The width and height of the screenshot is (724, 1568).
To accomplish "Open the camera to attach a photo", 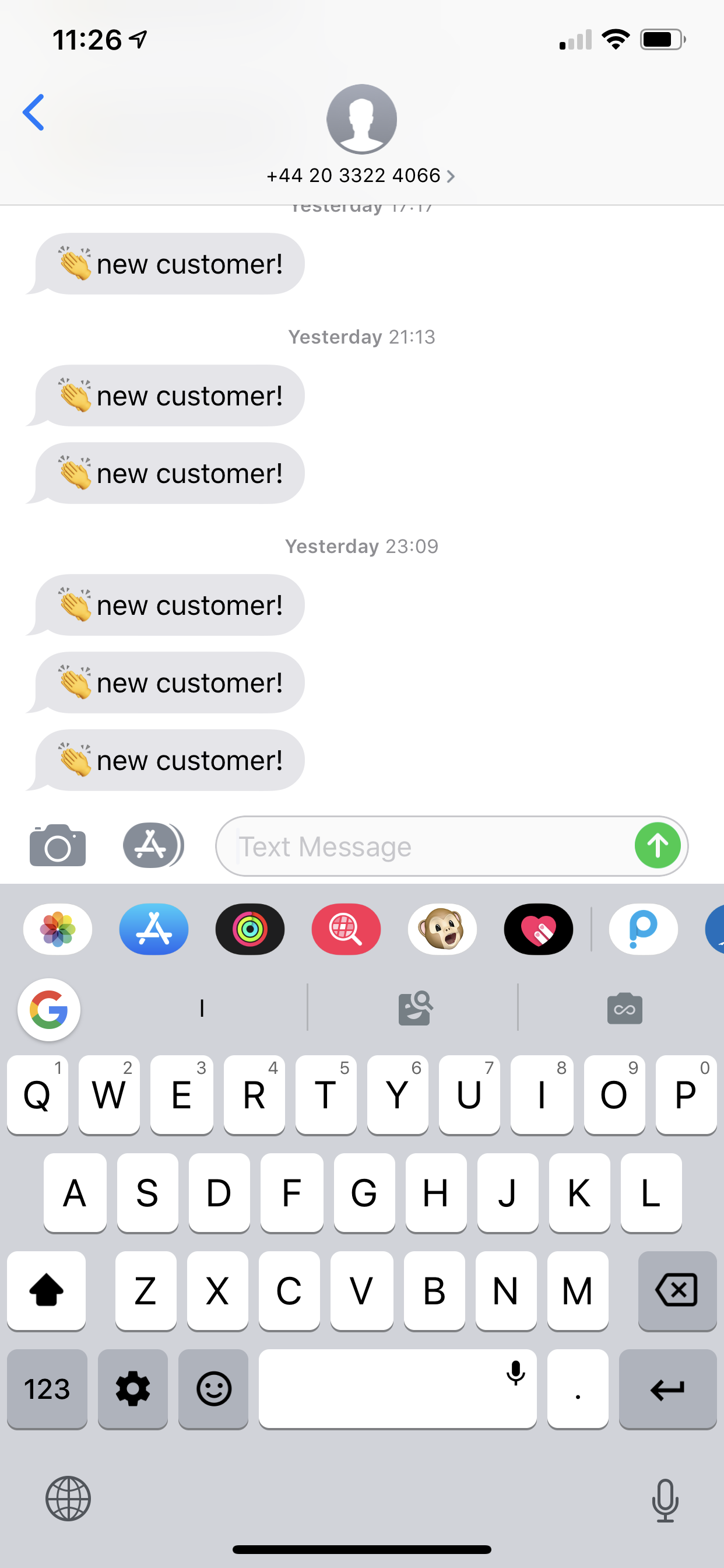I will [58, 845].
